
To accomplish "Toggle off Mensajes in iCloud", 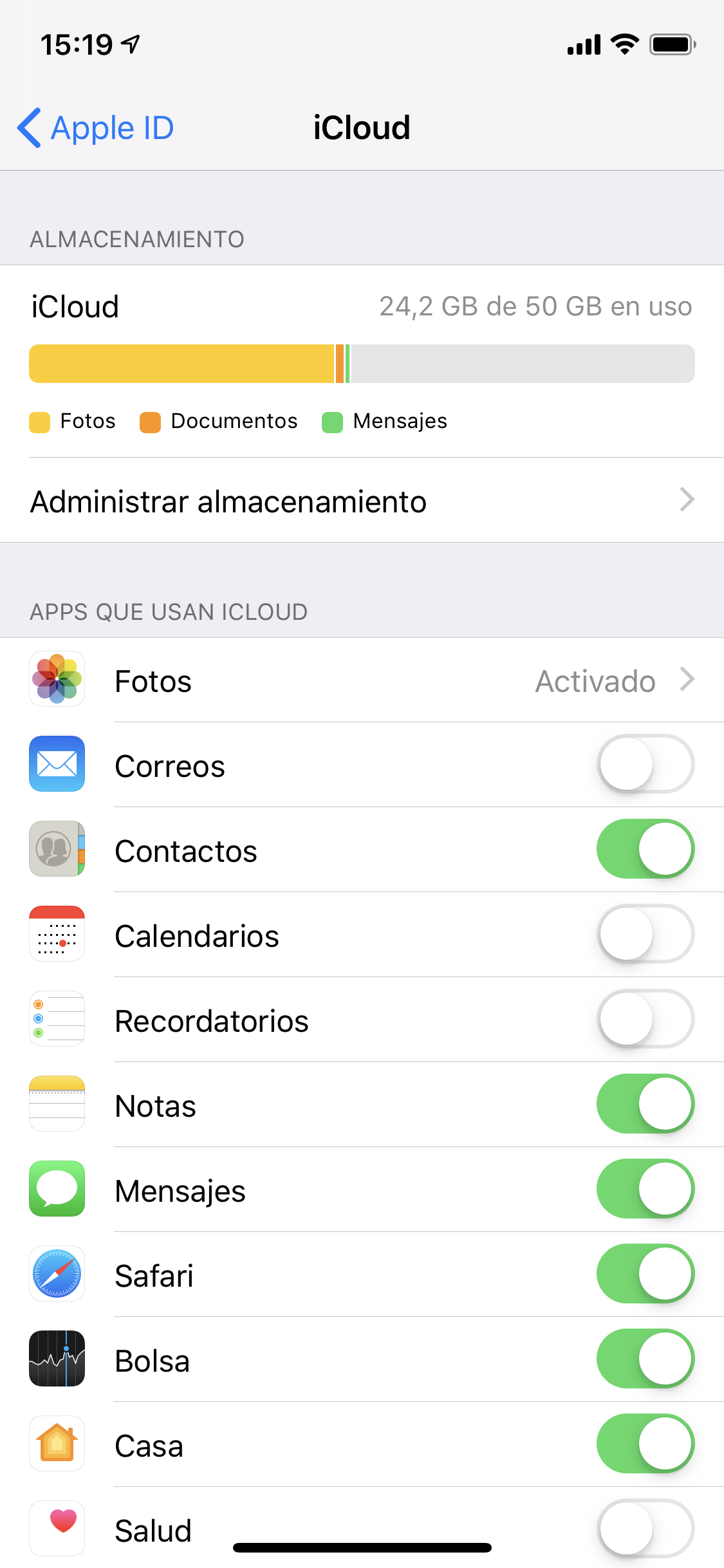I will tap(645, 1190).
